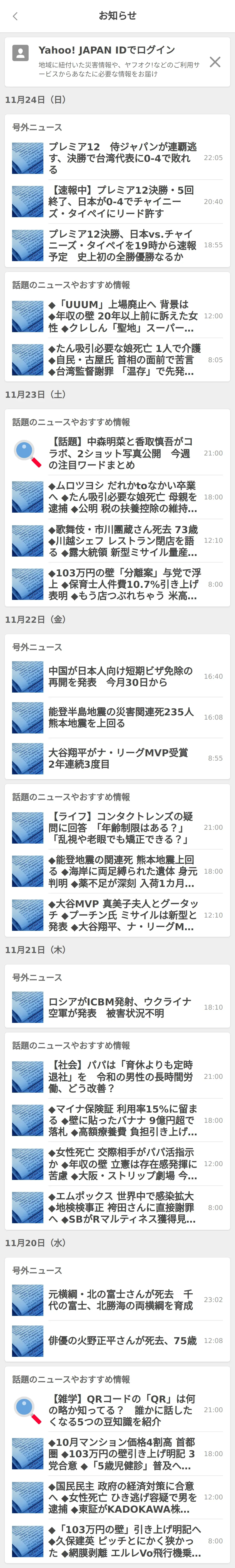View 能登半島地震の災害関連死235人 article
The image size is (235, 1568).
pyautogui.click(x=122, y=717)
